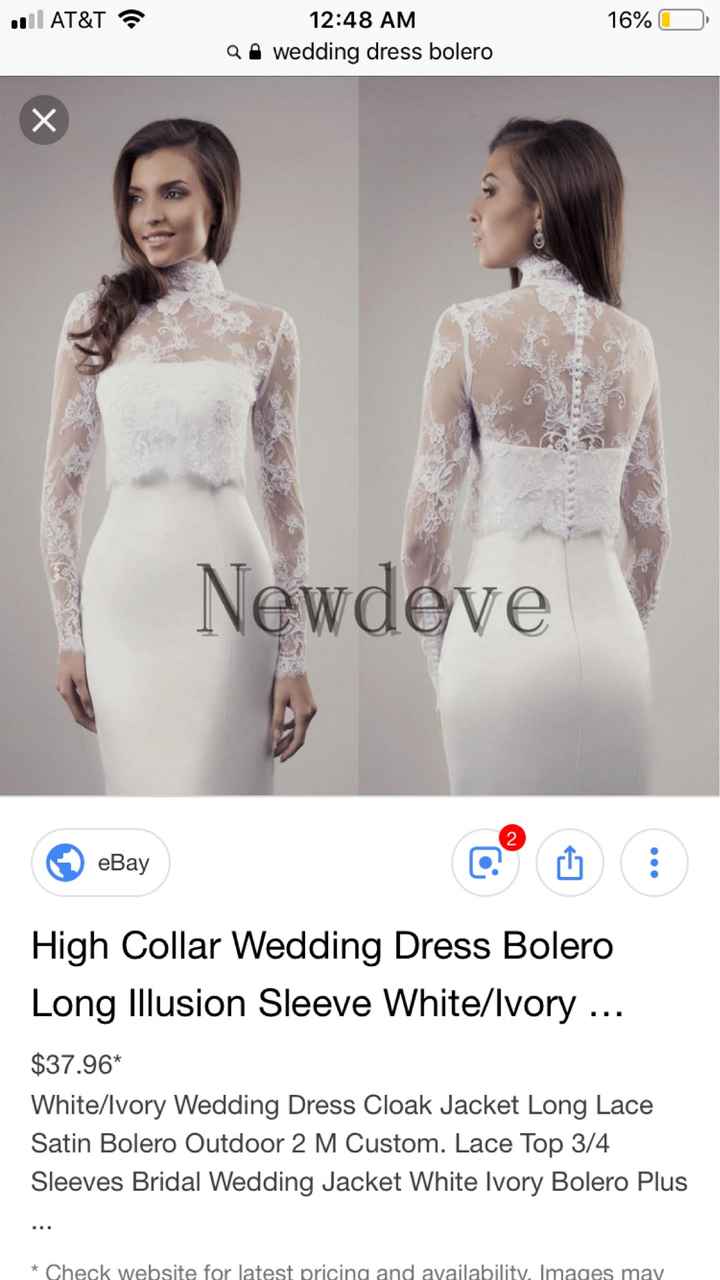
Task: Tap the search magnifier in the address bar
Action: click(232, 52)
